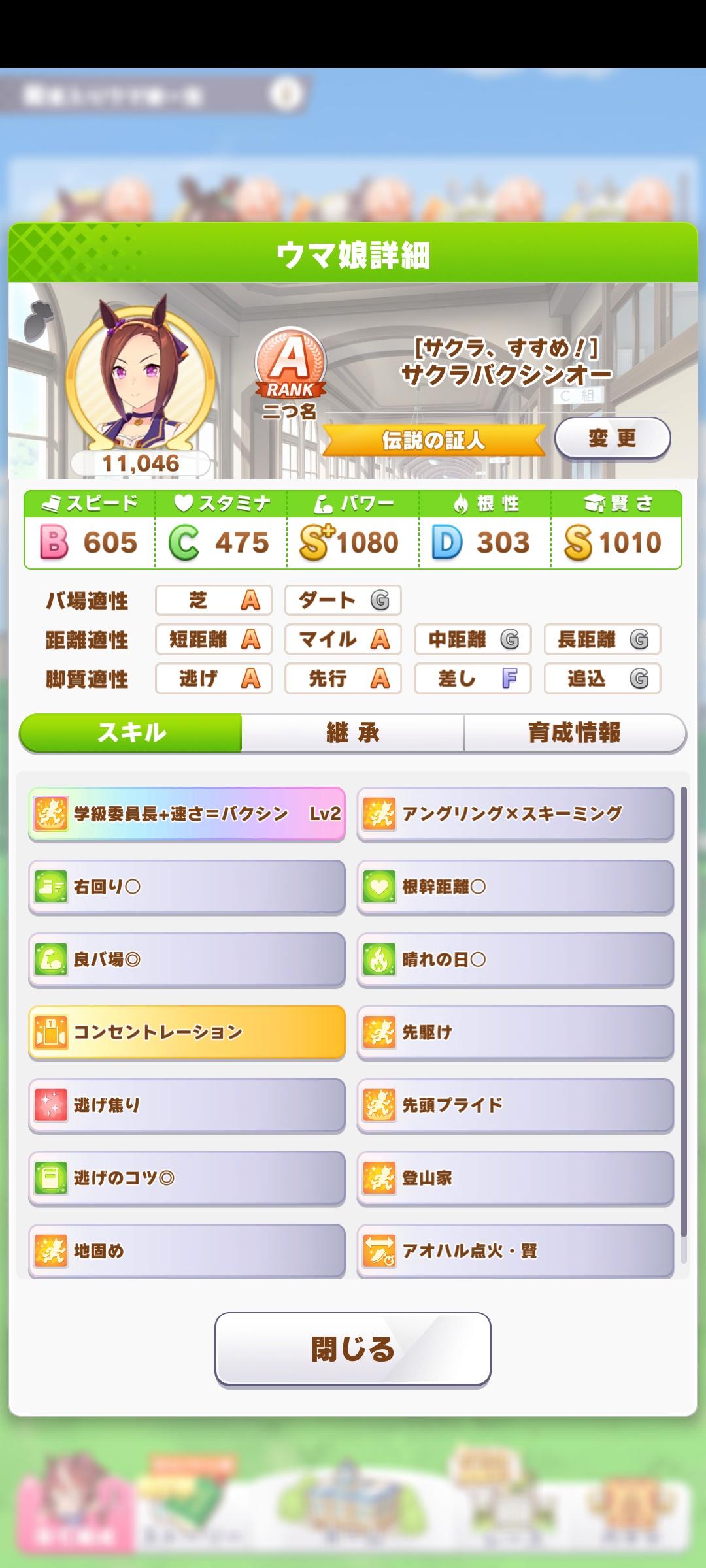View the アオハル点火・賢 skill
Screen dimensions: 706x1568
click(515, 1250)
